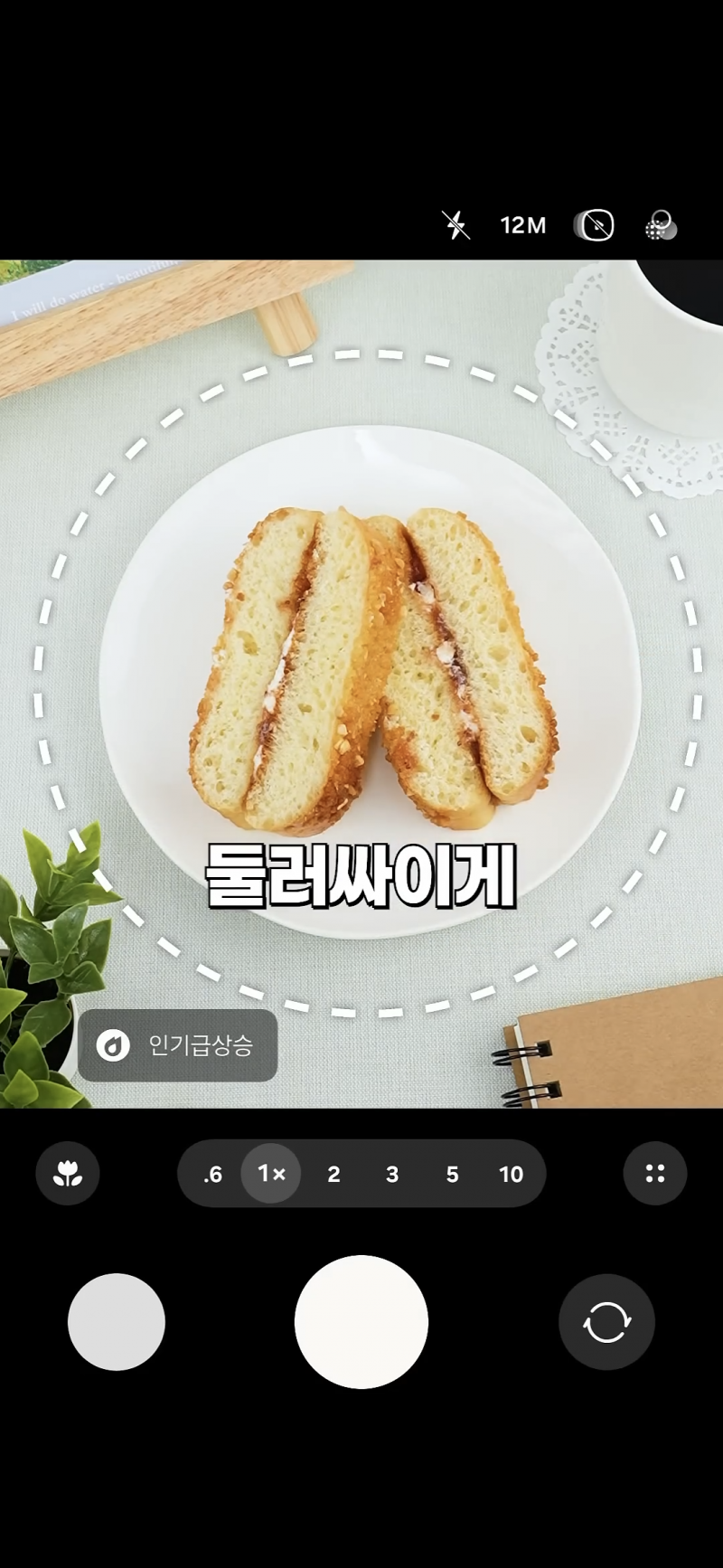
Task: Flip to the front camera
Action: (x=606, y=1322)
